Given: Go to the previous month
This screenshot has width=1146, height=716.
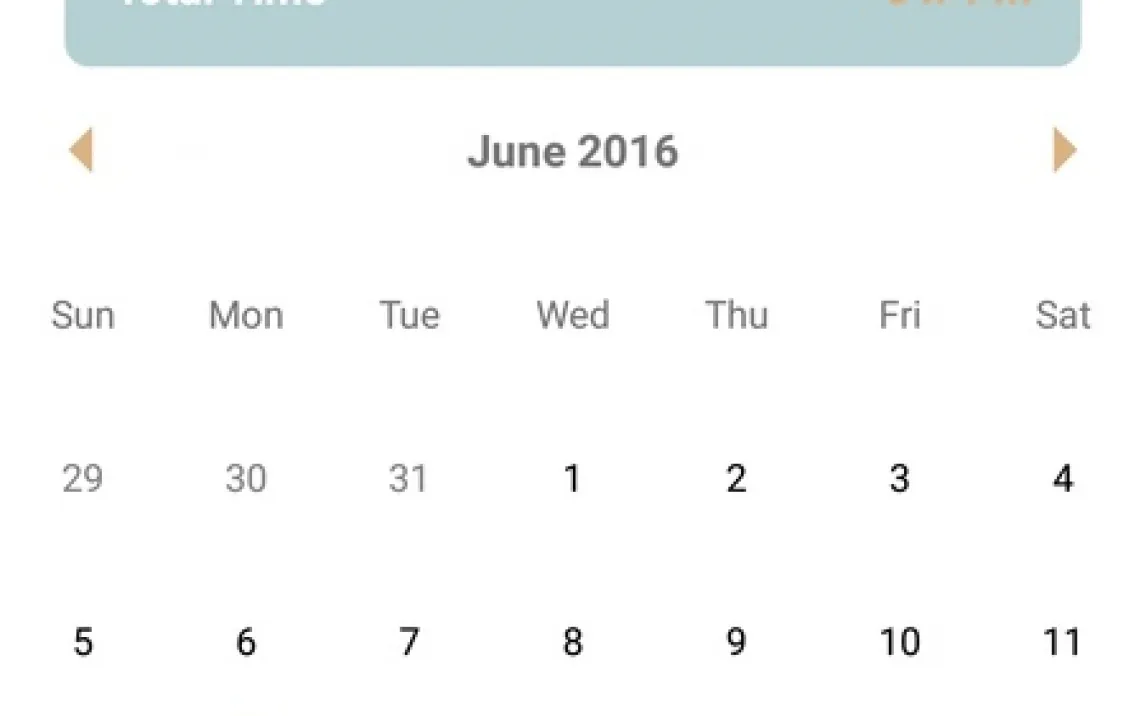Looking at the screenshot, I should (81, 151).
